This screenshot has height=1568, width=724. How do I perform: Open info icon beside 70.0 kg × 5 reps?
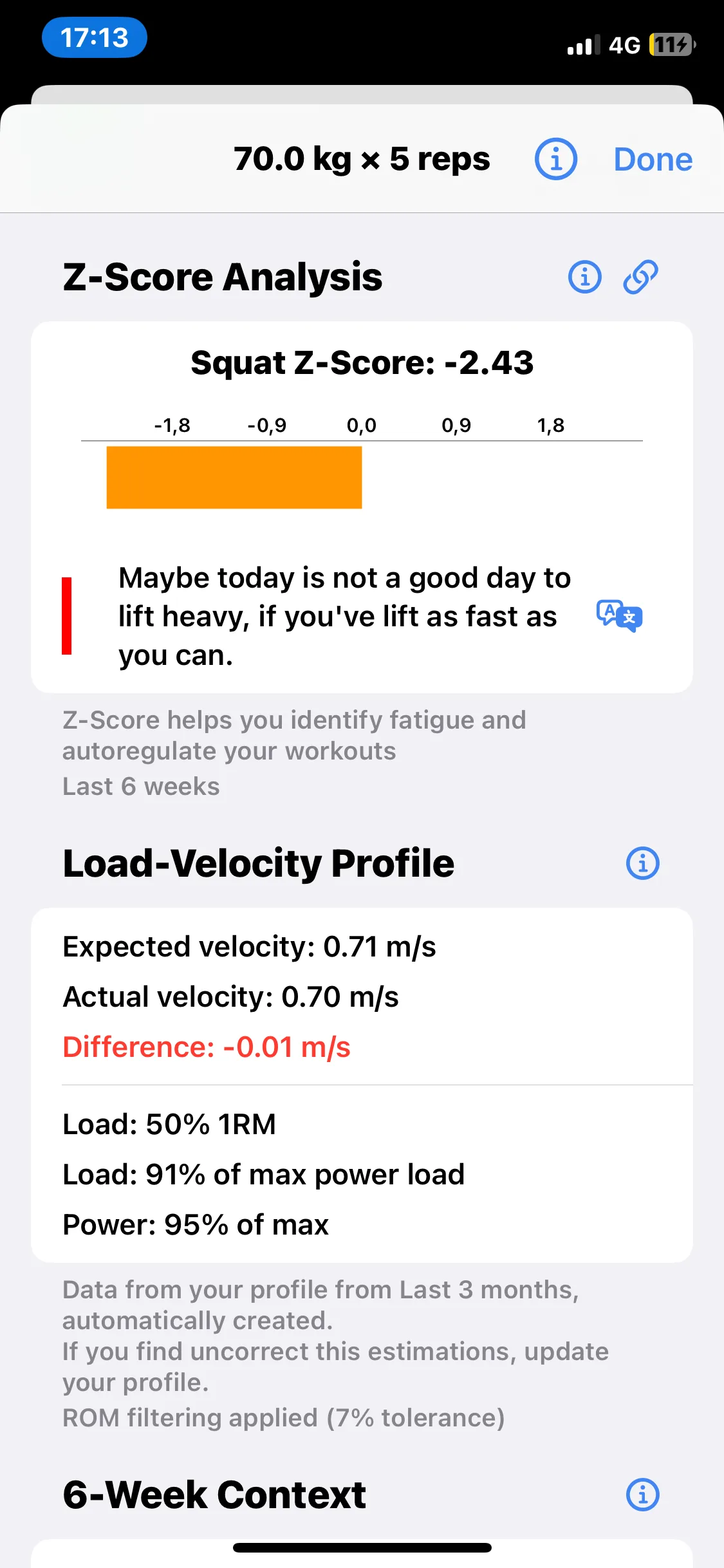click(x=555, y=159)
